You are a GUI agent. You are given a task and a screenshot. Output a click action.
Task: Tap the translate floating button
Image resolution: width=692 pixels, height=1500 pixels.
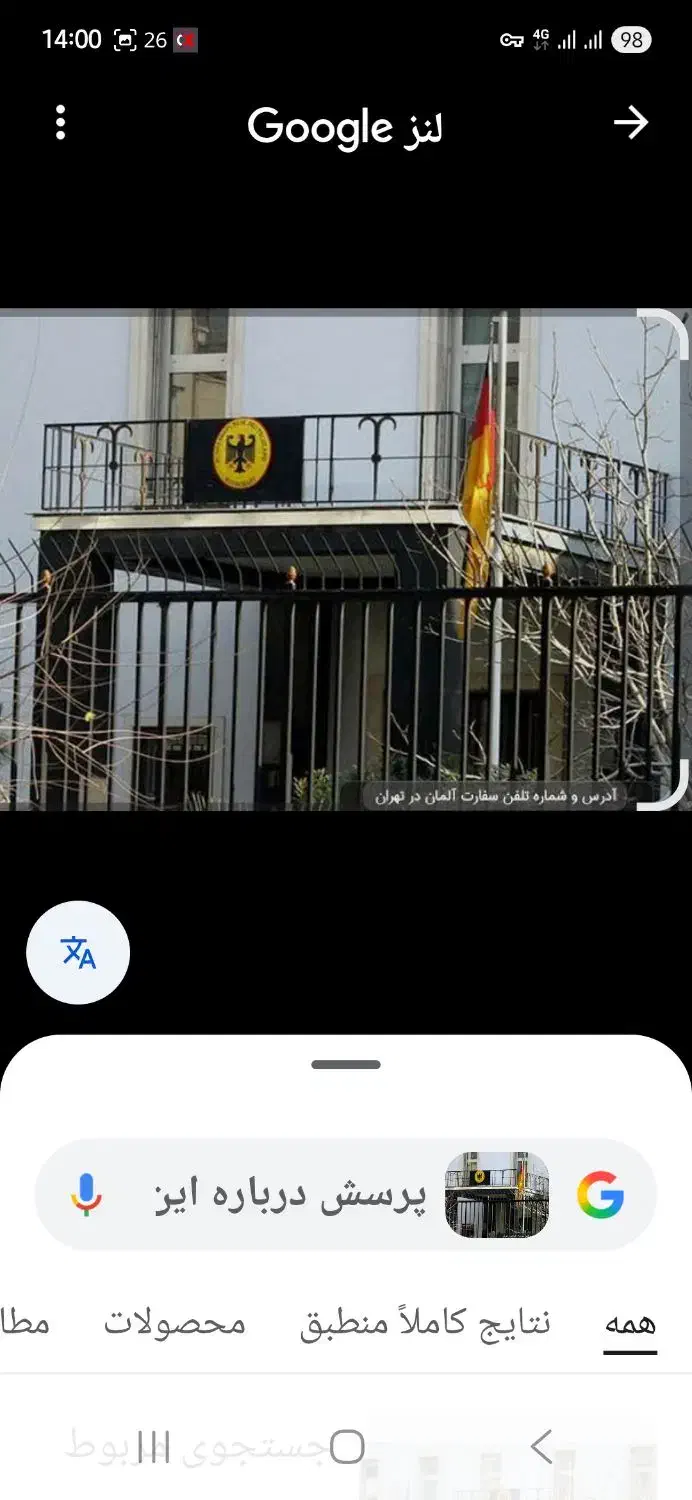pos(78,953)
